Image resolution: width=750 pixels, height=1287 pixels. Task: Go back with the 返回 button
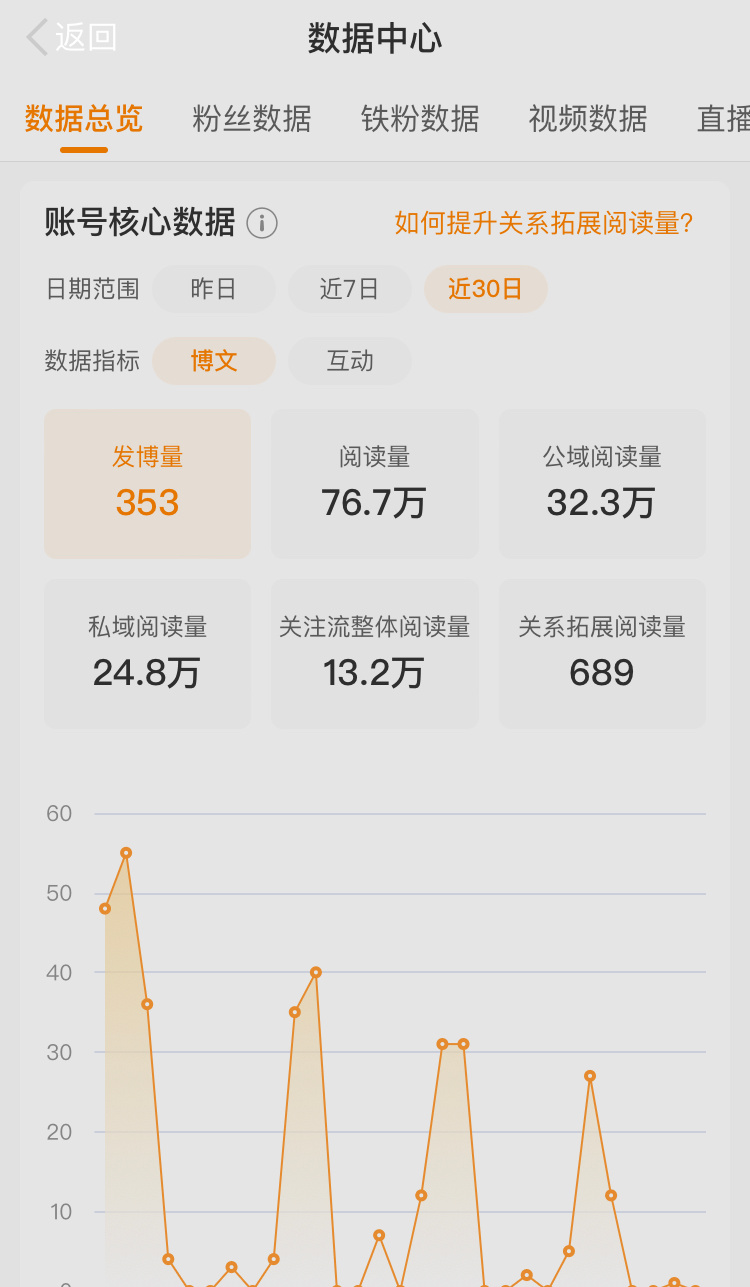[x=71, y=38]
